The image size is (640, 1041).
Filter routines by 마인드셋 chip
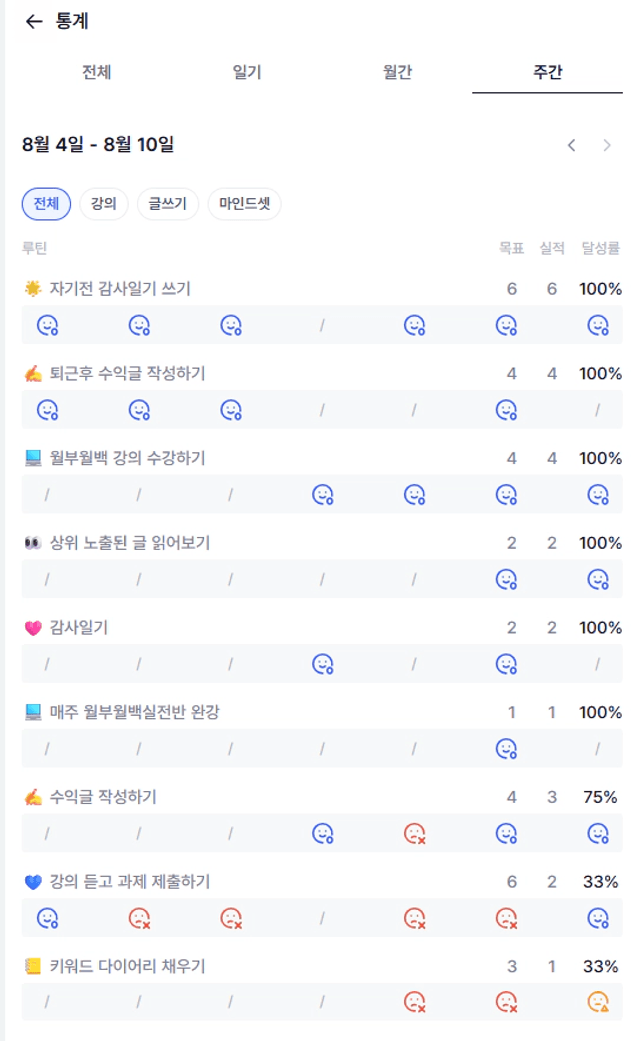[244, 204]
